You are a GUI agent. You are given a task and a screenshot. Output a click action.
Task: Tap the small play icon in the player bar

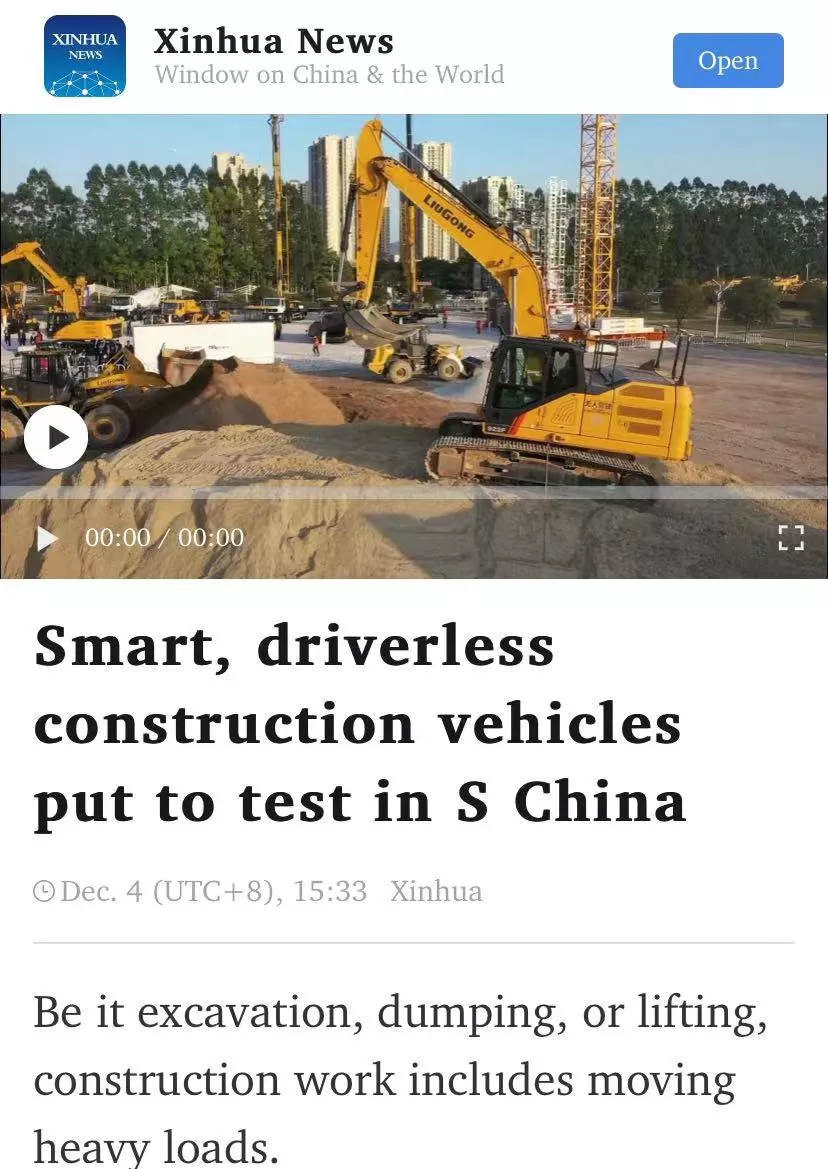pyautogui.click(x=47, y=538)
